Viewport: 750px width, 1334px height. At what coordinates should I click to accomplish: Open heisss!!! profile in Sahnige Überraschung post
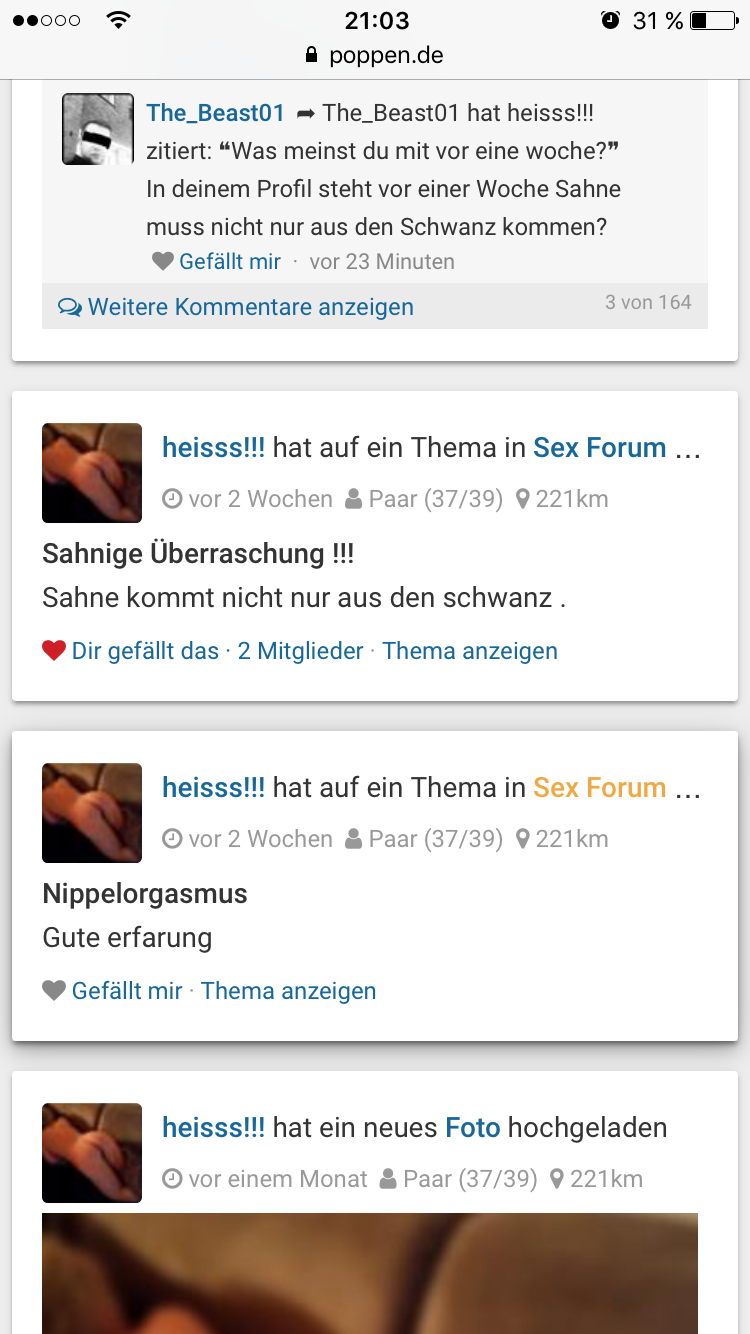[213, 448]
